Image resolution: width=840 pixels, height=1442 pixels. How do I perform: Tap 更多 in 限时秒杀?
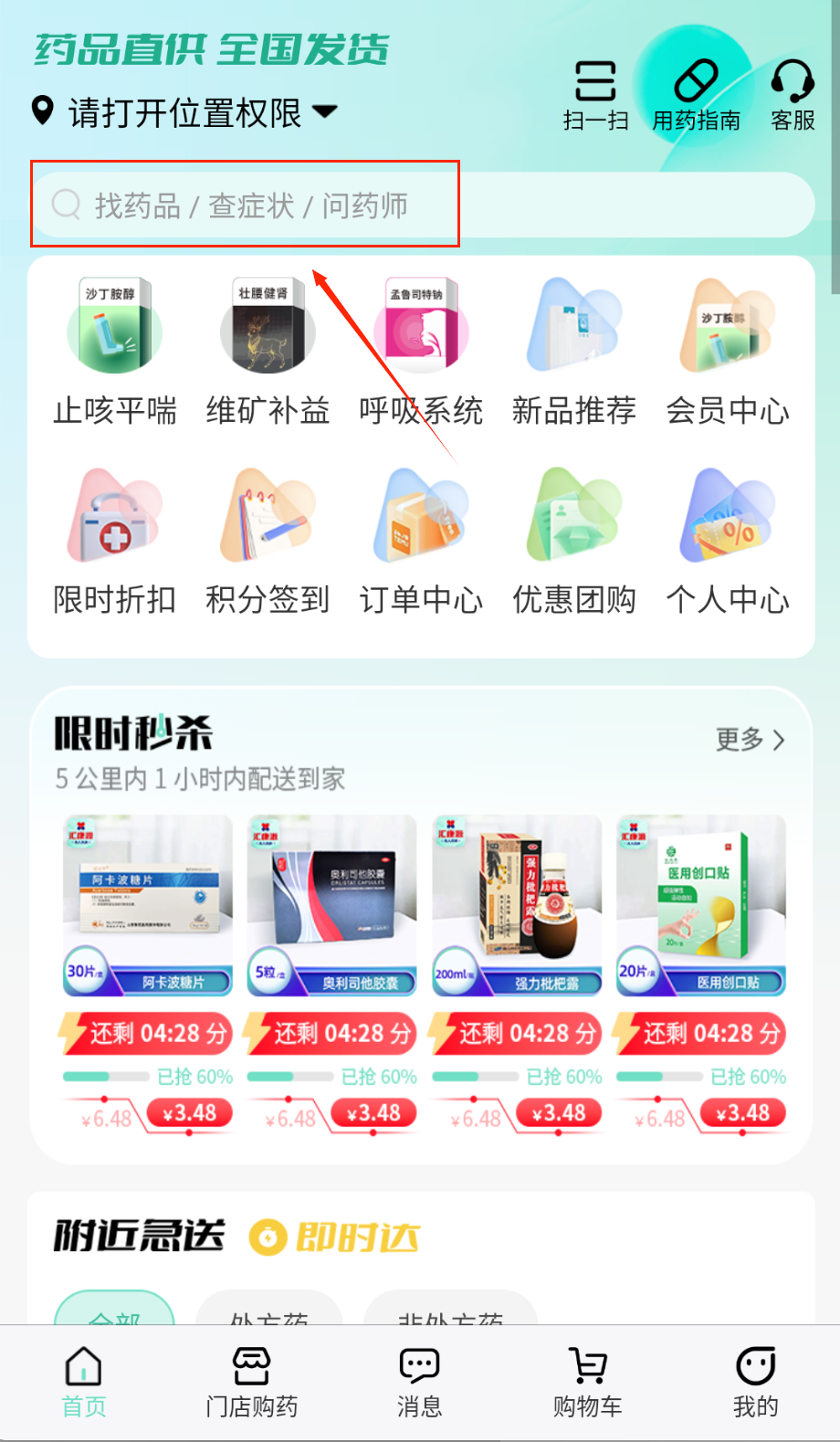(750, 740)
